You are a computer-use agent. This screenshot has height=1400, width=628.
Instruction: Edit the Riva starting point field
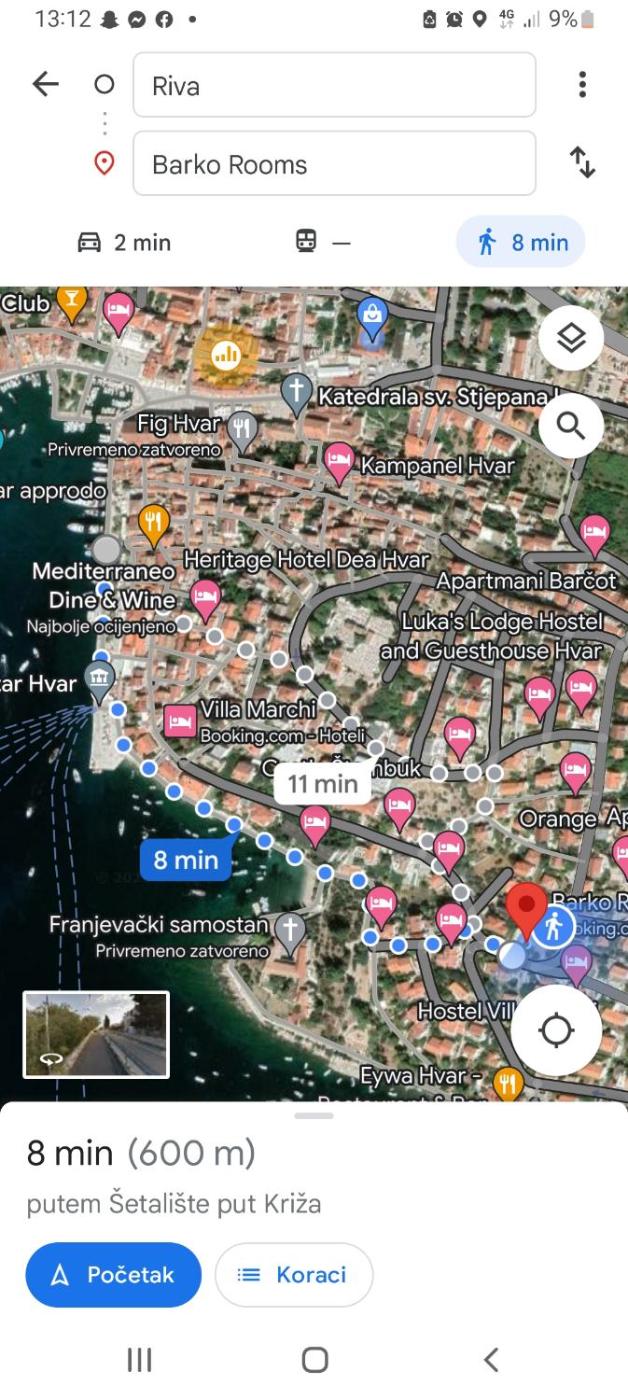tap(334, 85)
